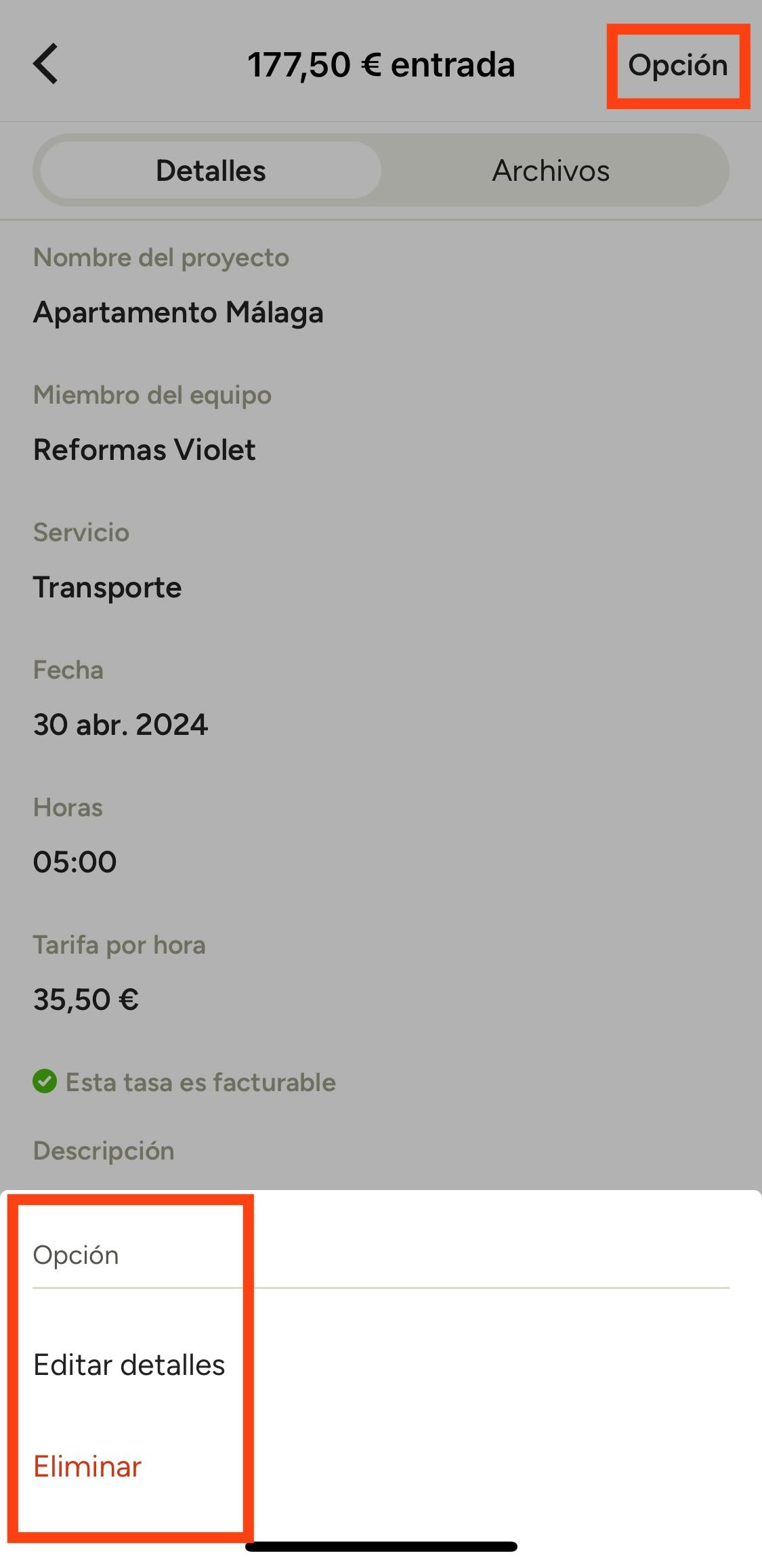Image resolution: width=762 pixels, height=1568 pixels.
Task: Open the Opción menu in header
Action: (677, 66)
